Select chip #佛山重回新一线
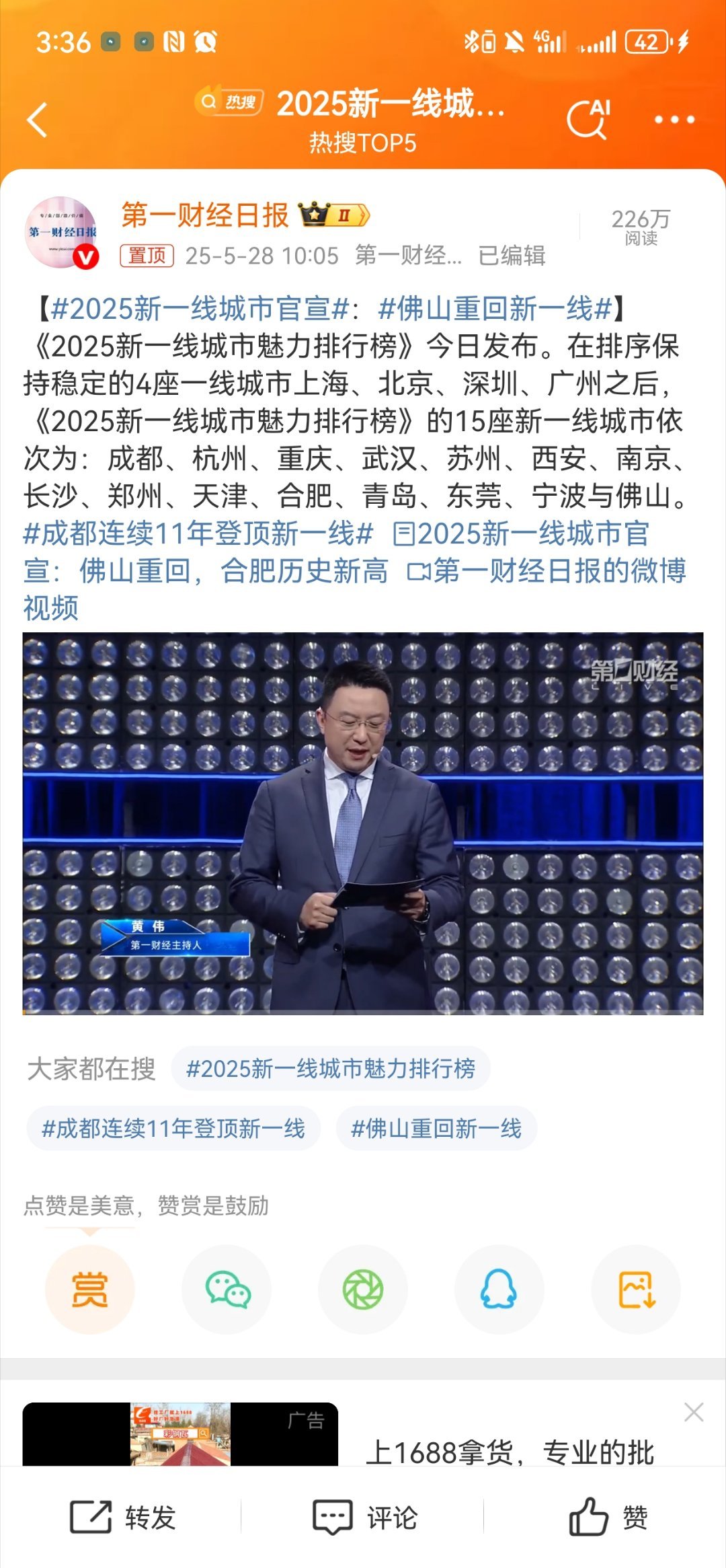Screen dimensions: 726x1568 pos(436,1128)
